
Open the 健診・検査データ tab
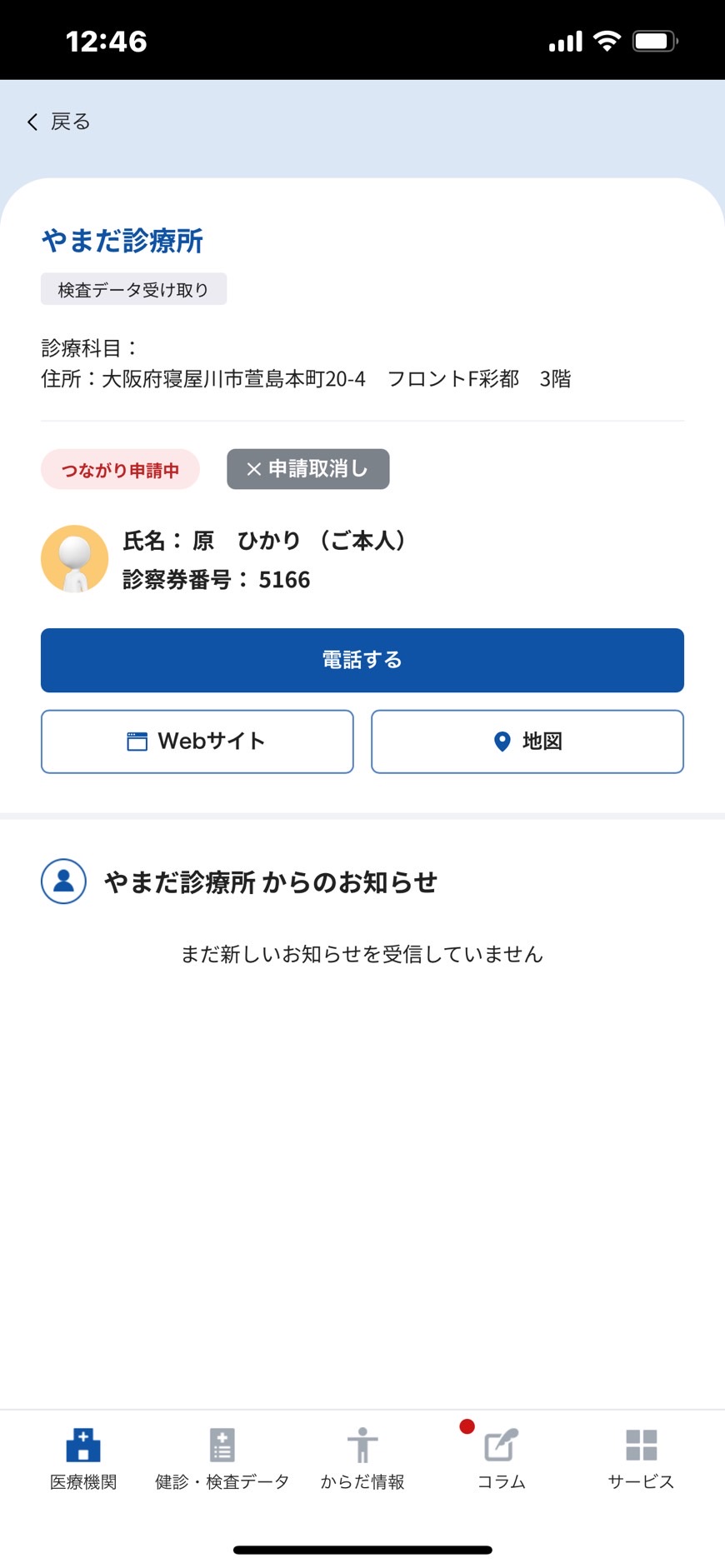click(222, 1458)
